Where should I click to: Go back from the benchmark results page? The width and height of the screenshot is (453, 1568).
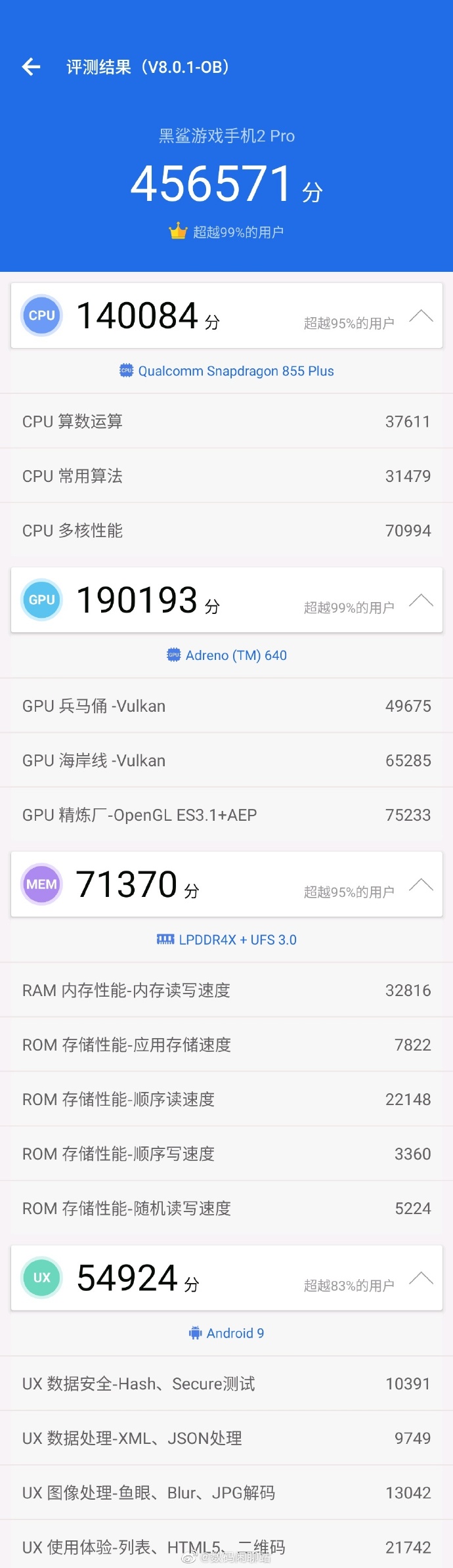pos(31,66)
